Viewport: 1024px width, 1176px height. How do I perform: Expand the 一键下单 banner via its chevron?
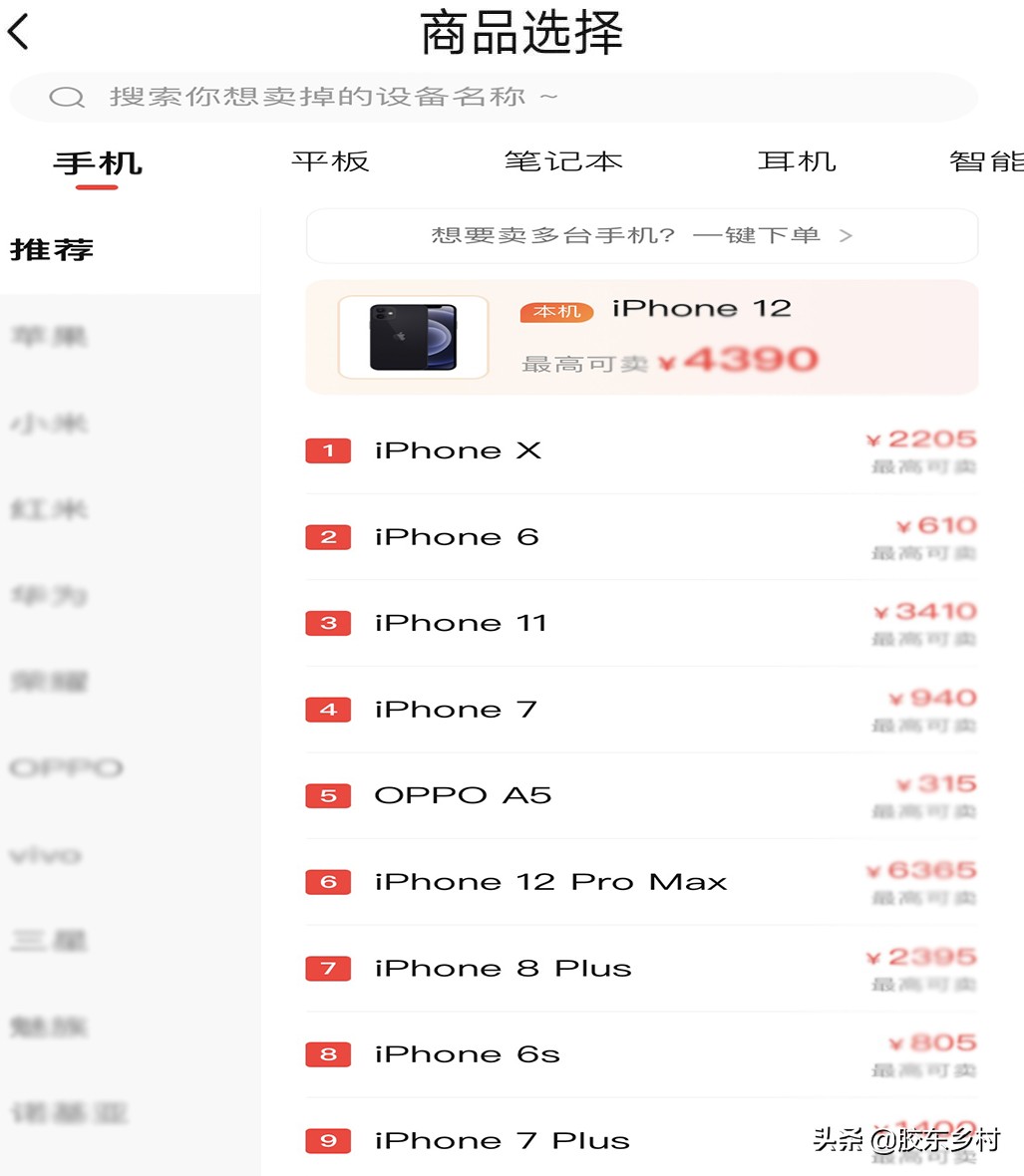(x=847, y=236)
